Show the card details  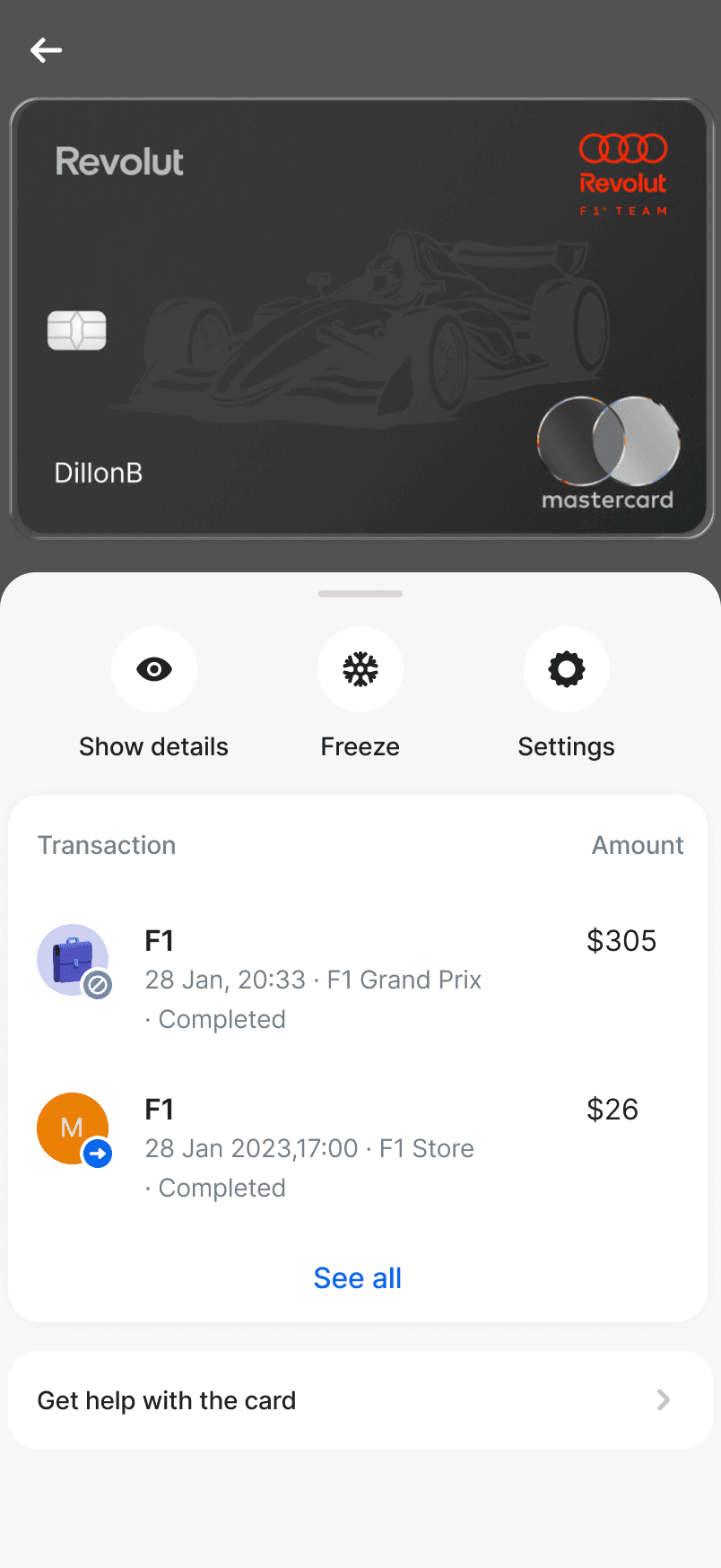click(154, 670)
